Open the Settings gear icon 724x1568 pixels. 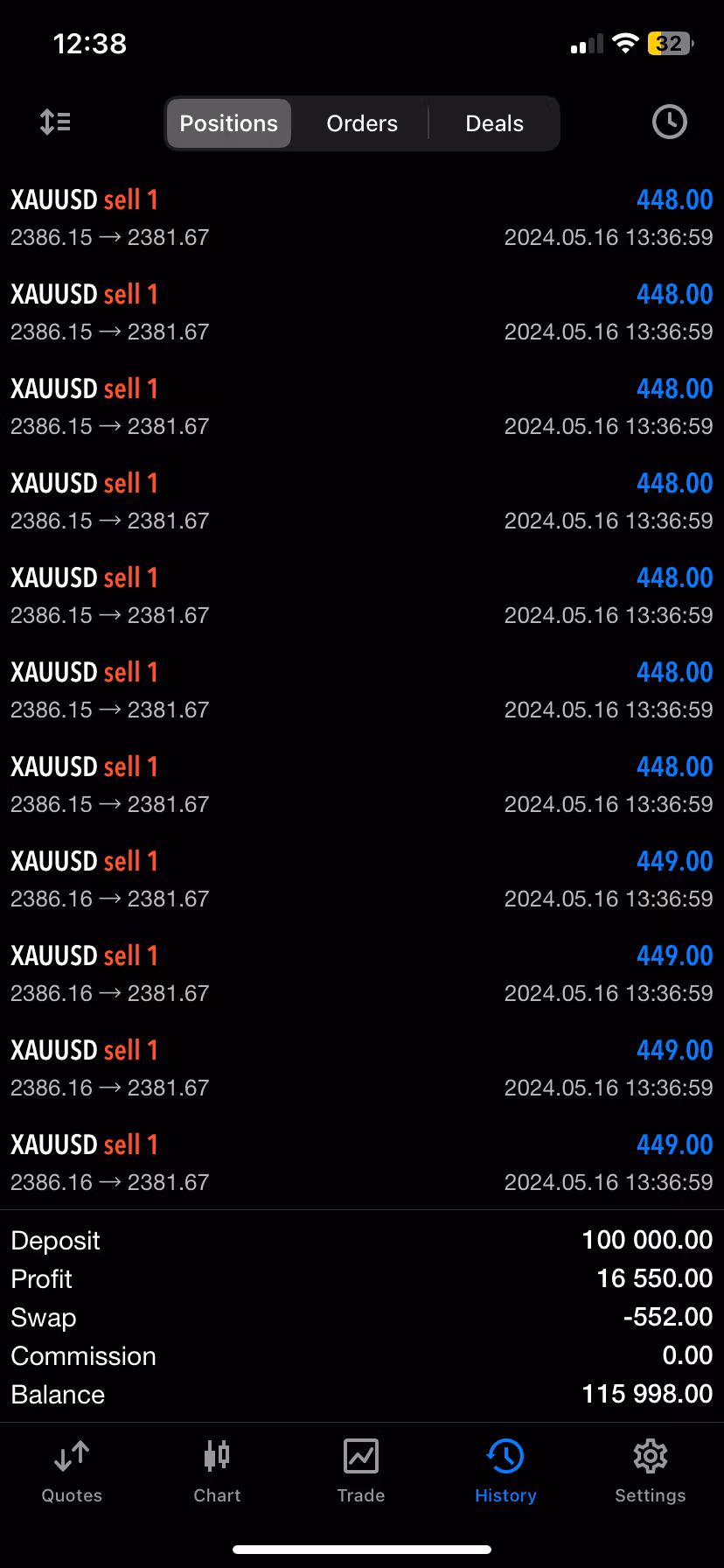pos(650,1470)
